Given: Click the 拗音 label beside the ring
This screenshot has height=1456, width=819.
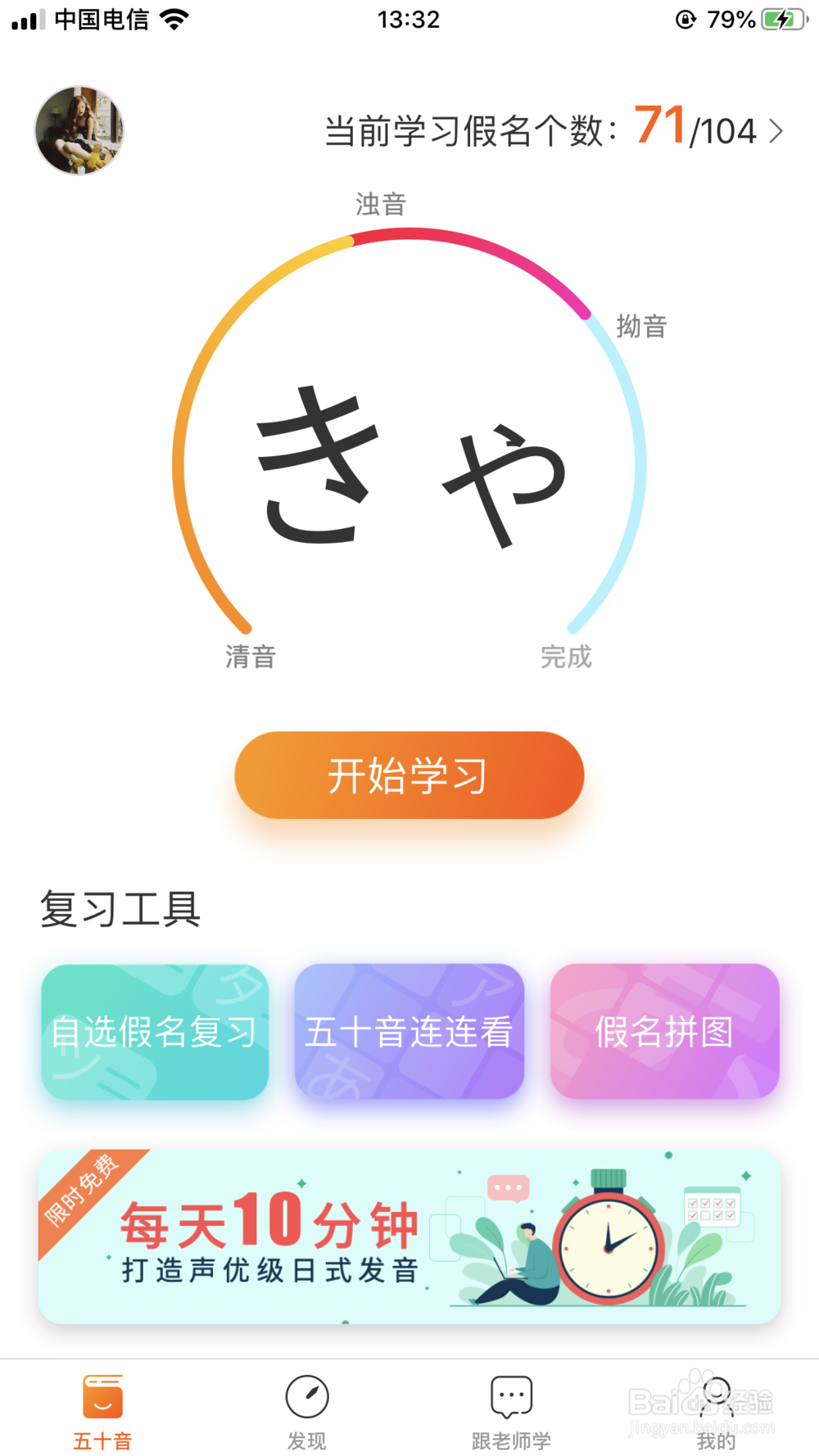Looking at the screenshot, I should tap(642, 327).
